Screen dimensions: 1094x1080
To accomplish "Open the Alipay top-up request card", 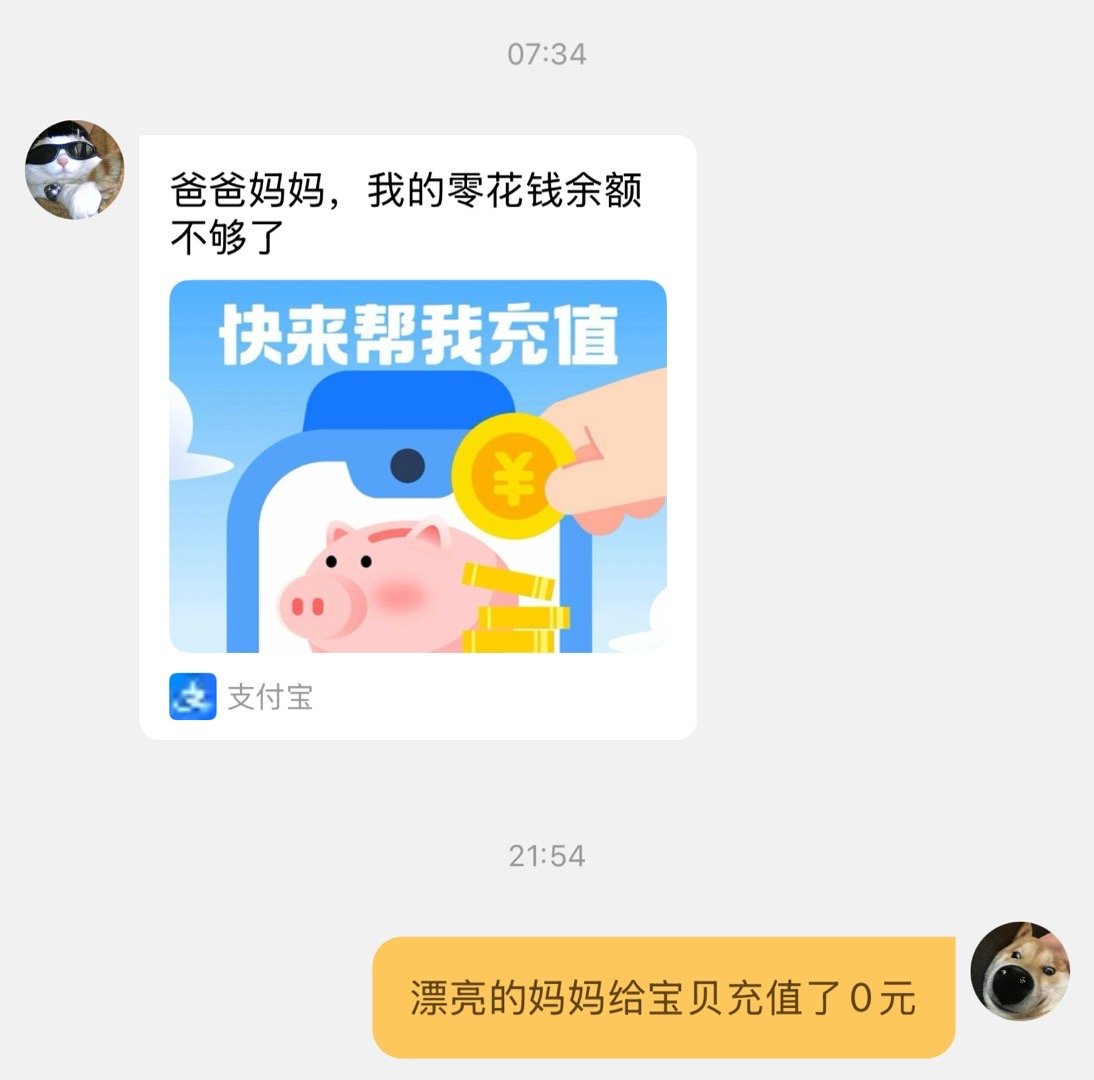I will pyautogui.click(x=417, y=466).
